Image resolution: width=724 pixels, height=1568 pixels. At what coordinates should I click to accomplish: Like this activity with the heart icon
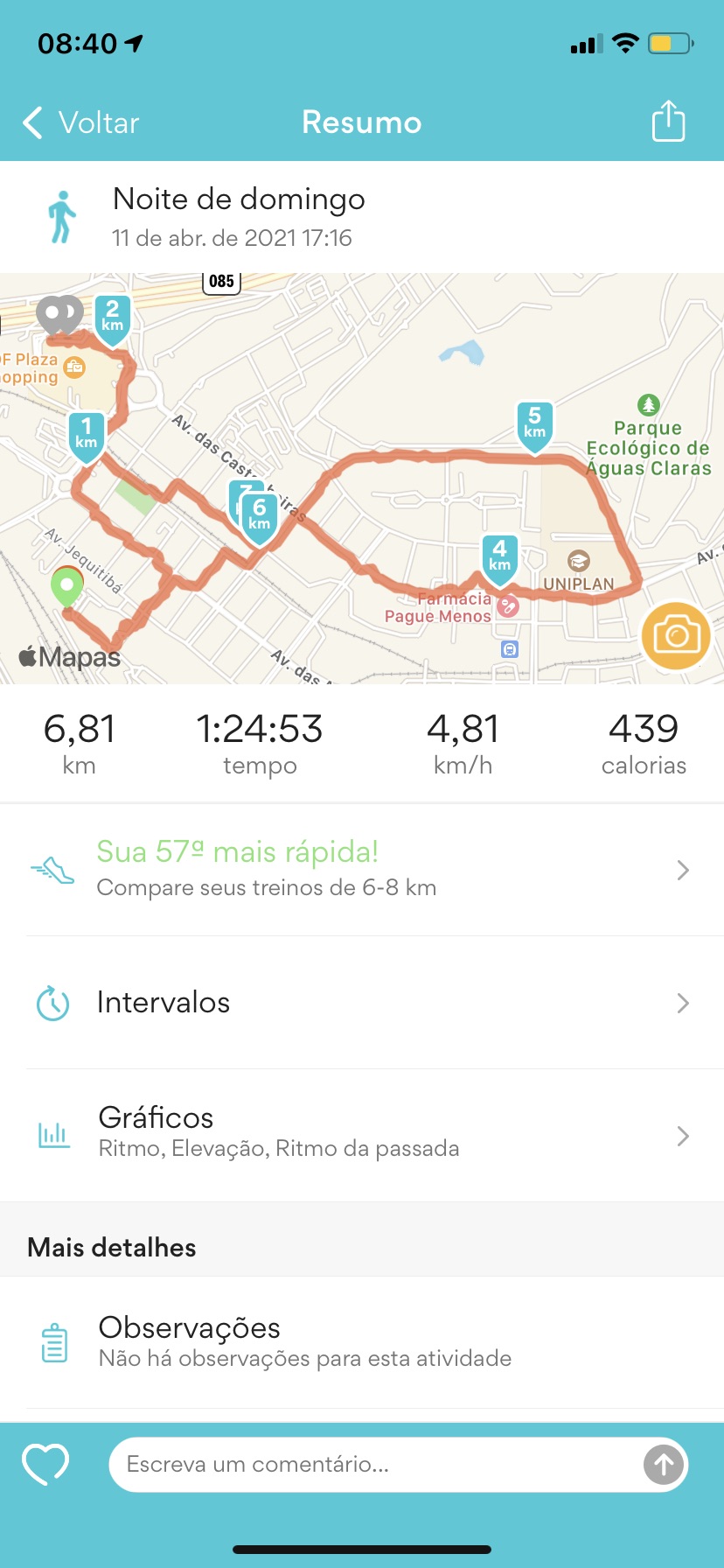tap(45, 1464)
